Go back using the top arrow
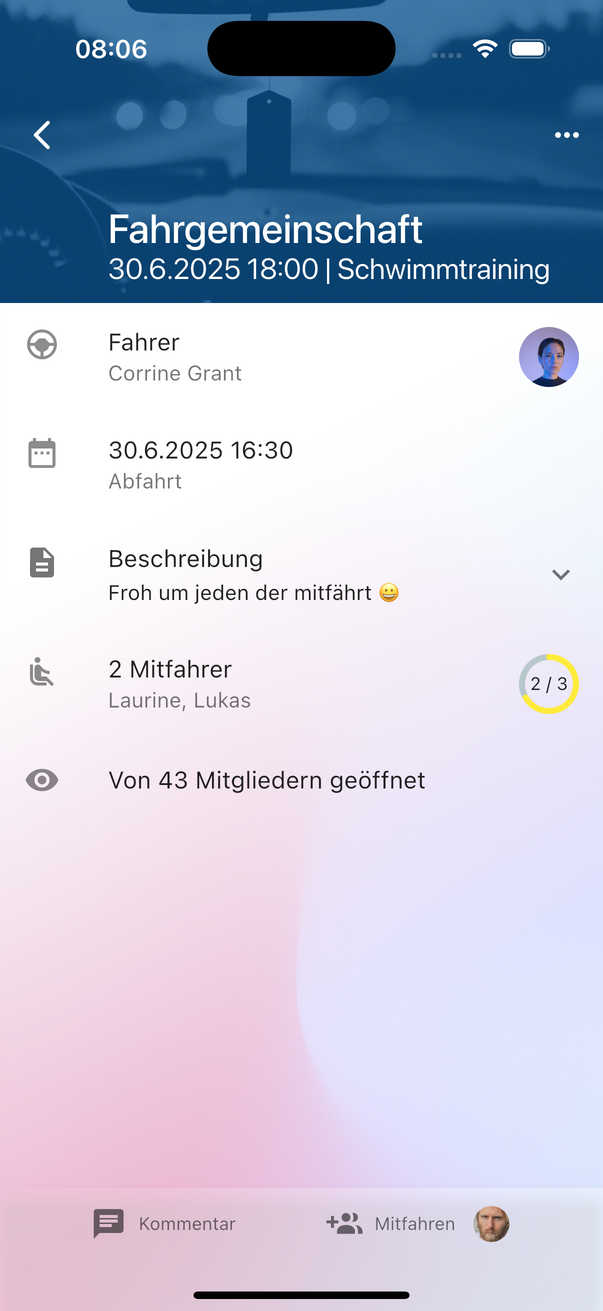 coord(42,135)
